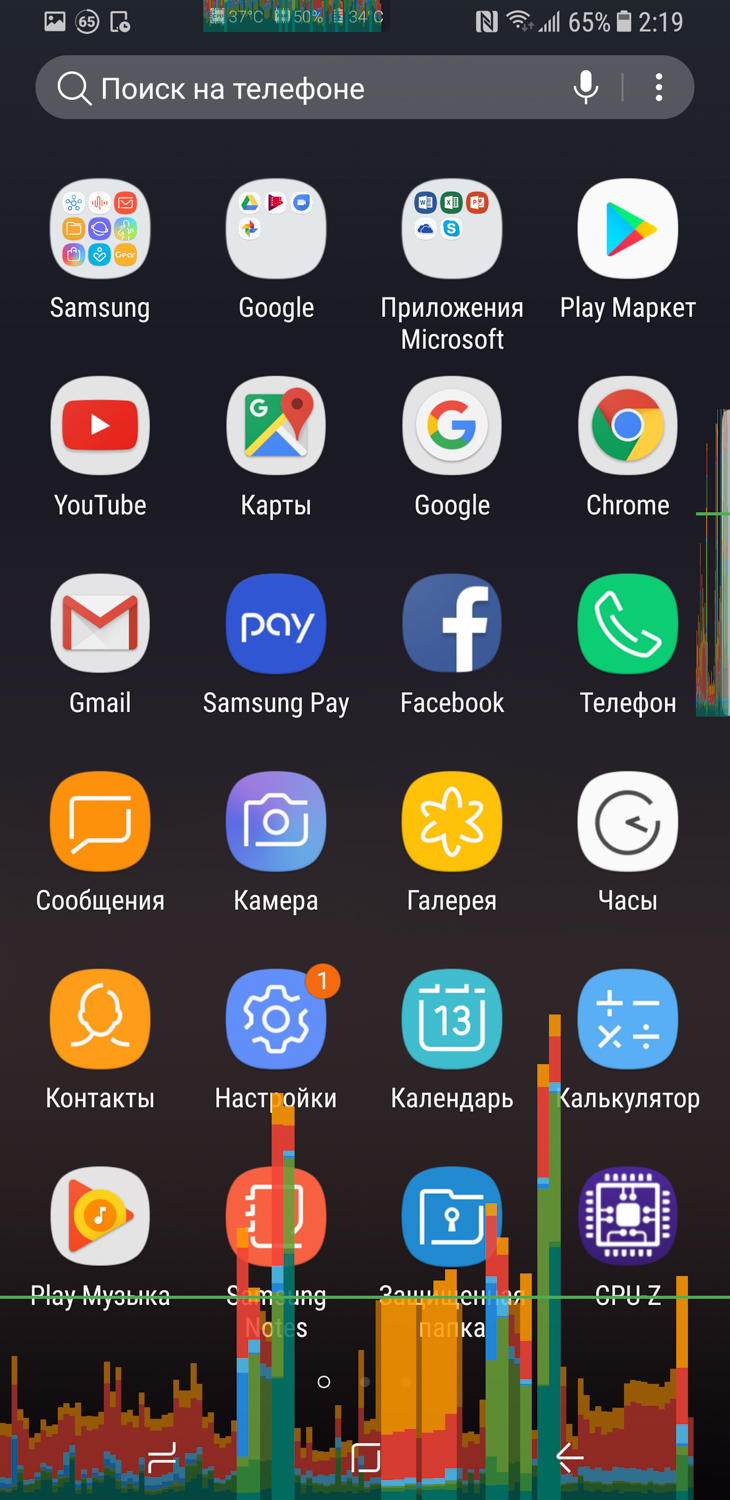Open the Телефон dialer app
The height and width of the screenshot is (1500, 730).
pos(627,624)
